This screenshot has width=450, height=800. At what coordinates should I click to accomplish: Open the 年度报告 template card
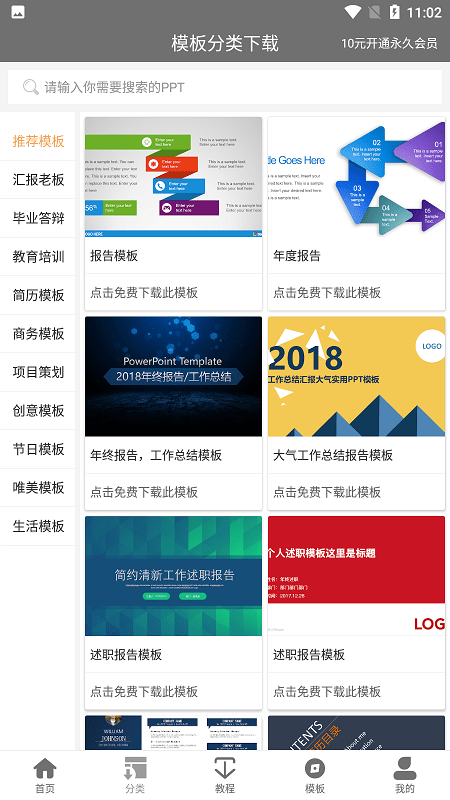click(x=356, y=213)
